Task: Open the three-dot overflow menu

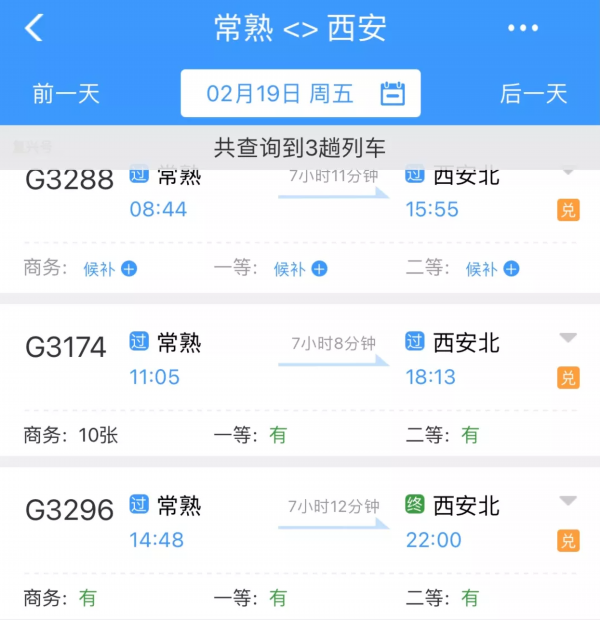Action: 523,28
